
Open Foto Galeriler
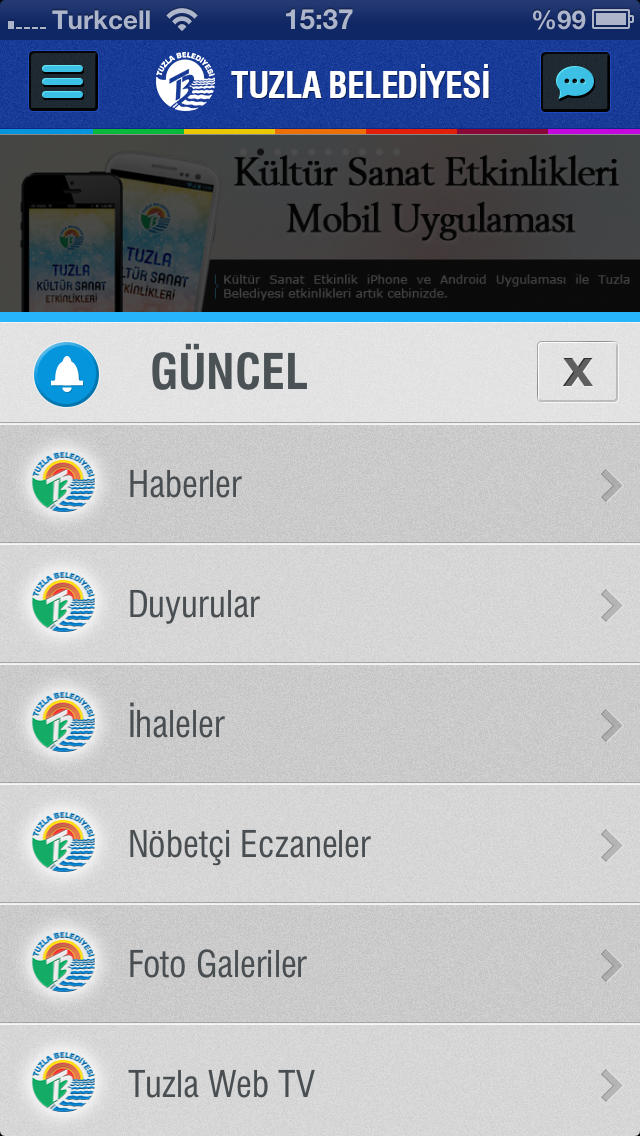coord(320,965)
